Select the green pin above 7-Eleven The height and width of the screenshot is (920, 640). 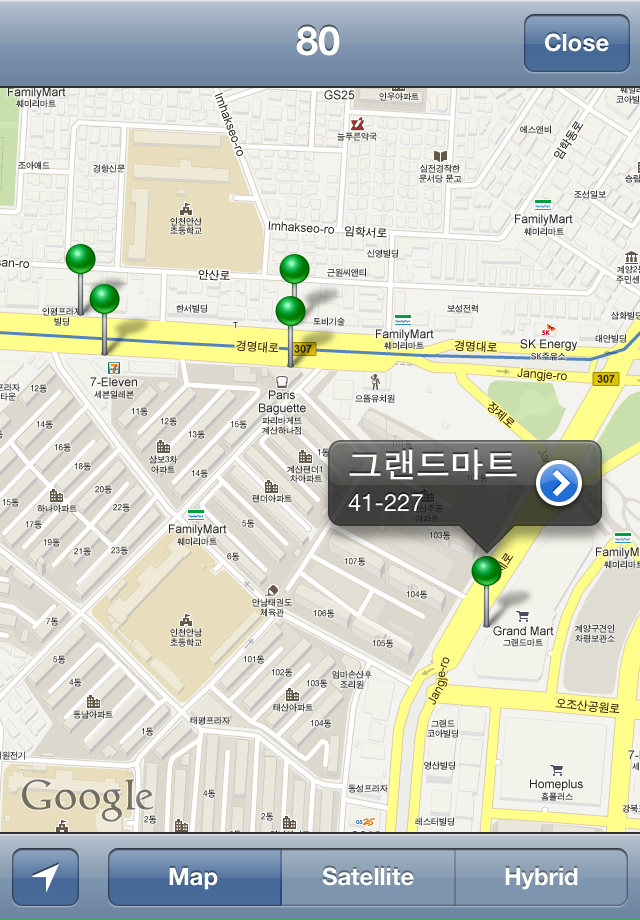coord(104,299)
